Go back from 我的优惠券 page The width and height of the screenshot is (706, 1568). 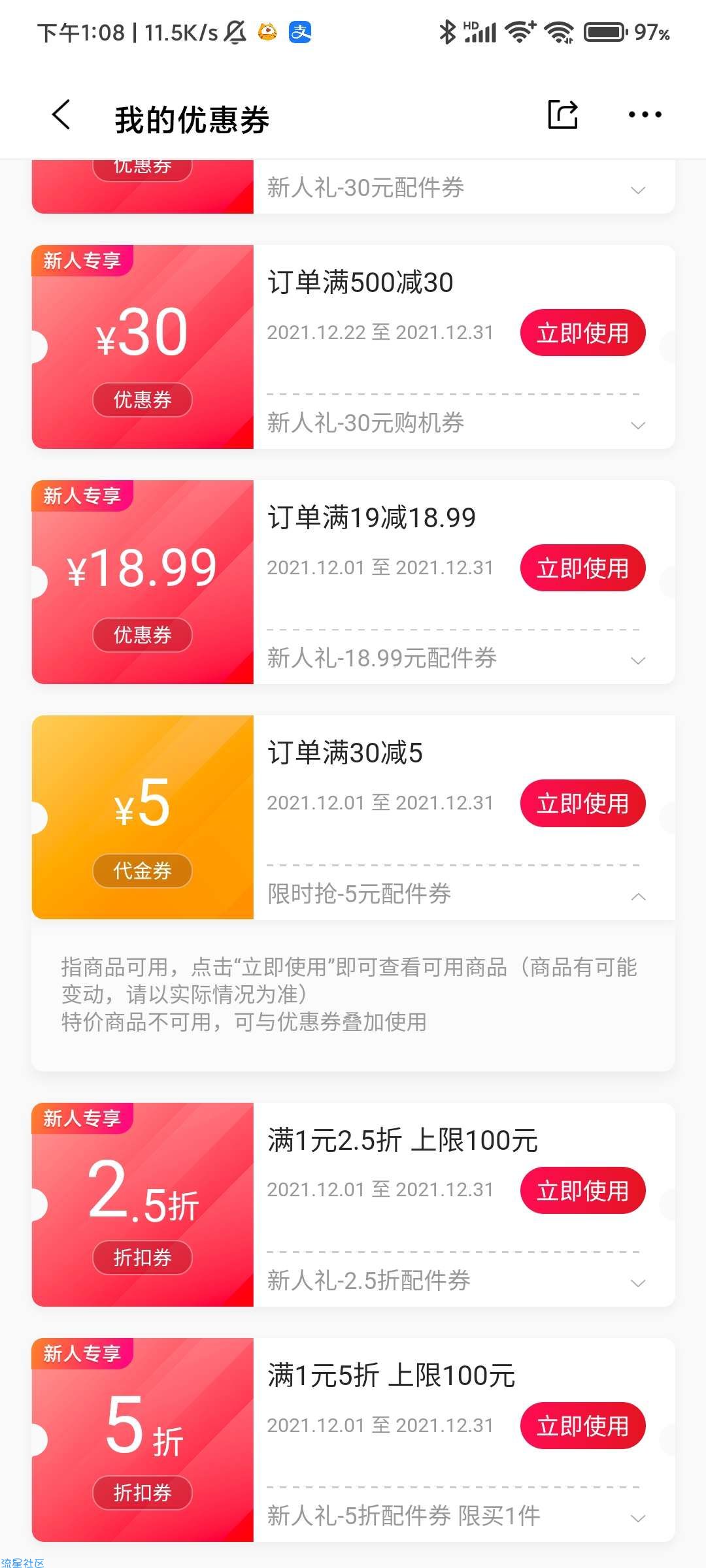pyautogui.click(x=61, y=115)
